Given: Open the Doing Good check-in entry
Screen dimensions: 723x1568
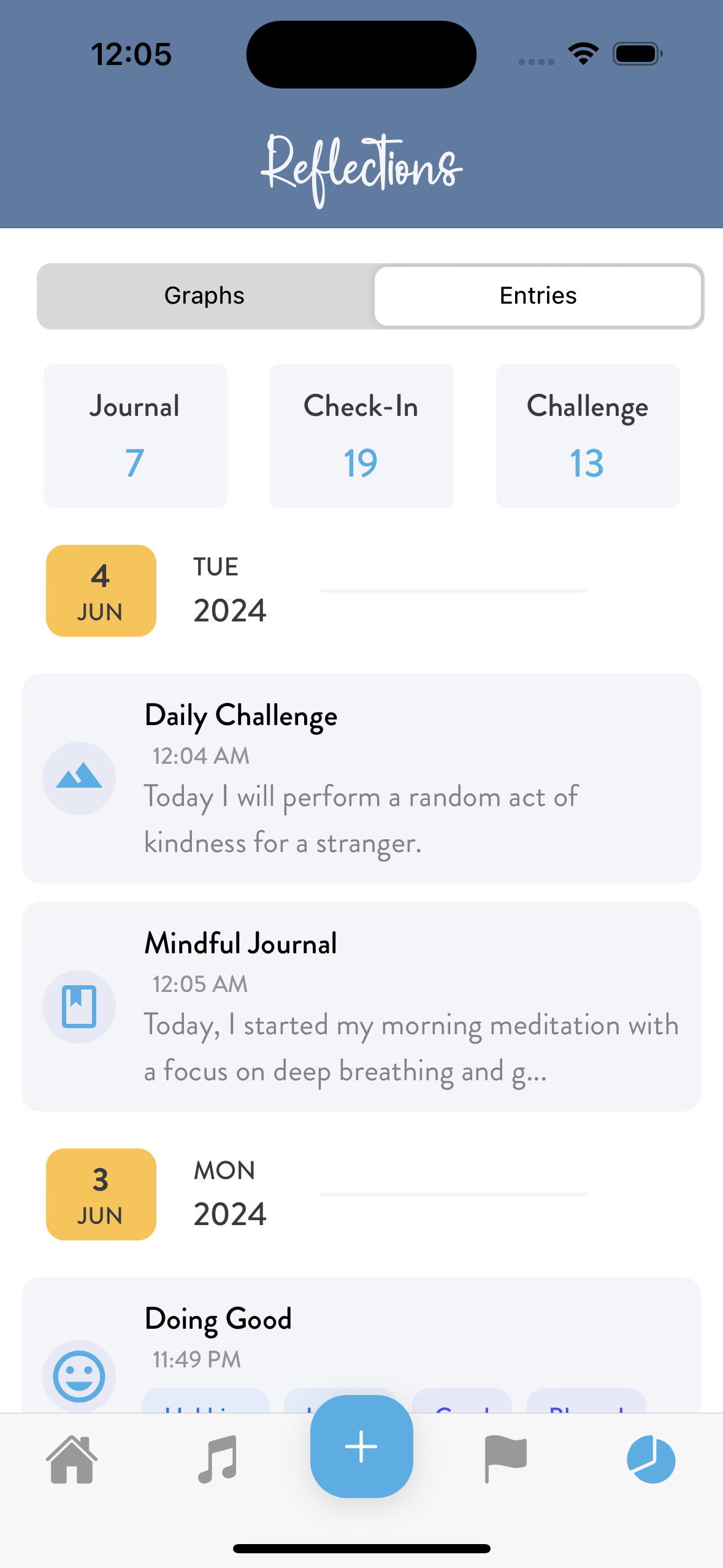Looking at the screenshot, I should click(361, 1343).
